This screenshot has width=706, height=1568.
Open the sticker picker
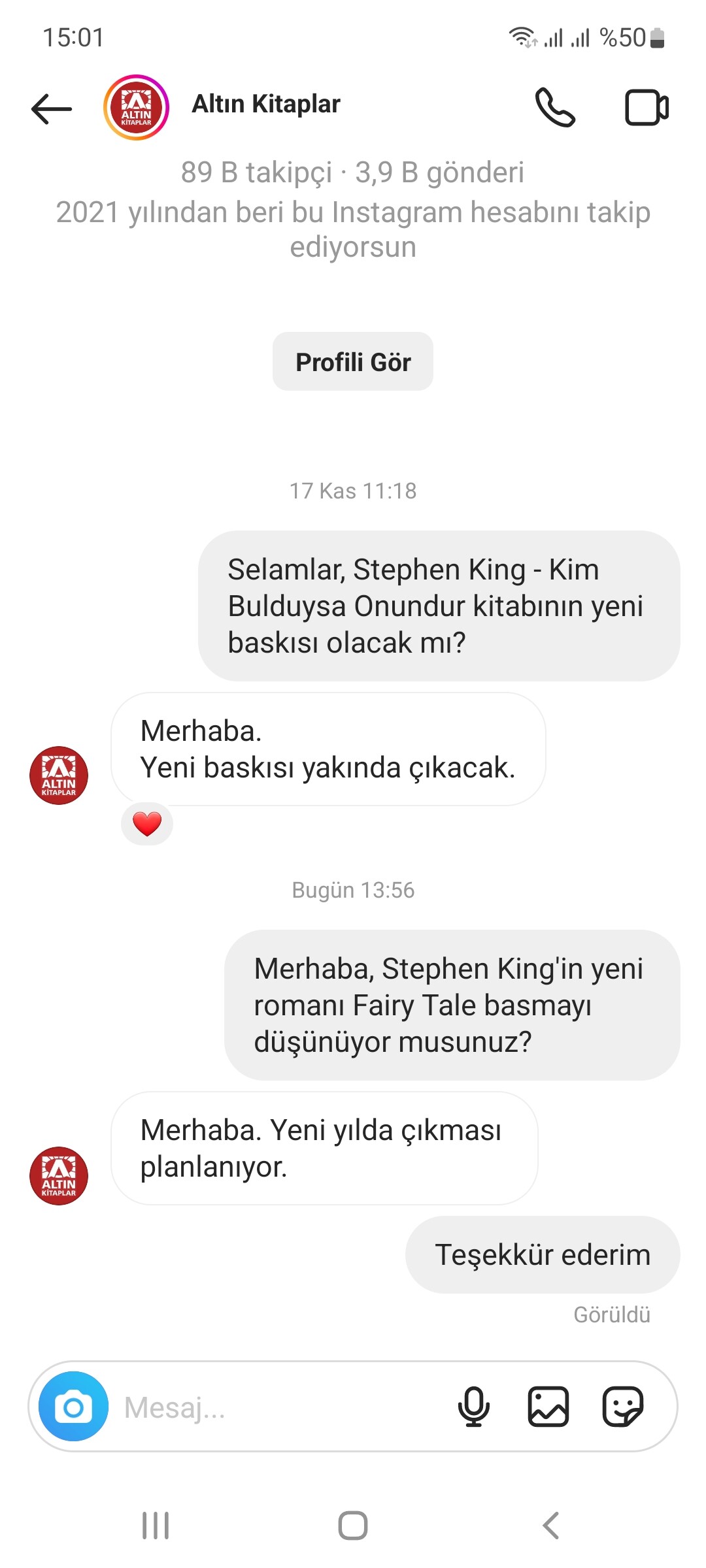click(x=622, y=1407)
